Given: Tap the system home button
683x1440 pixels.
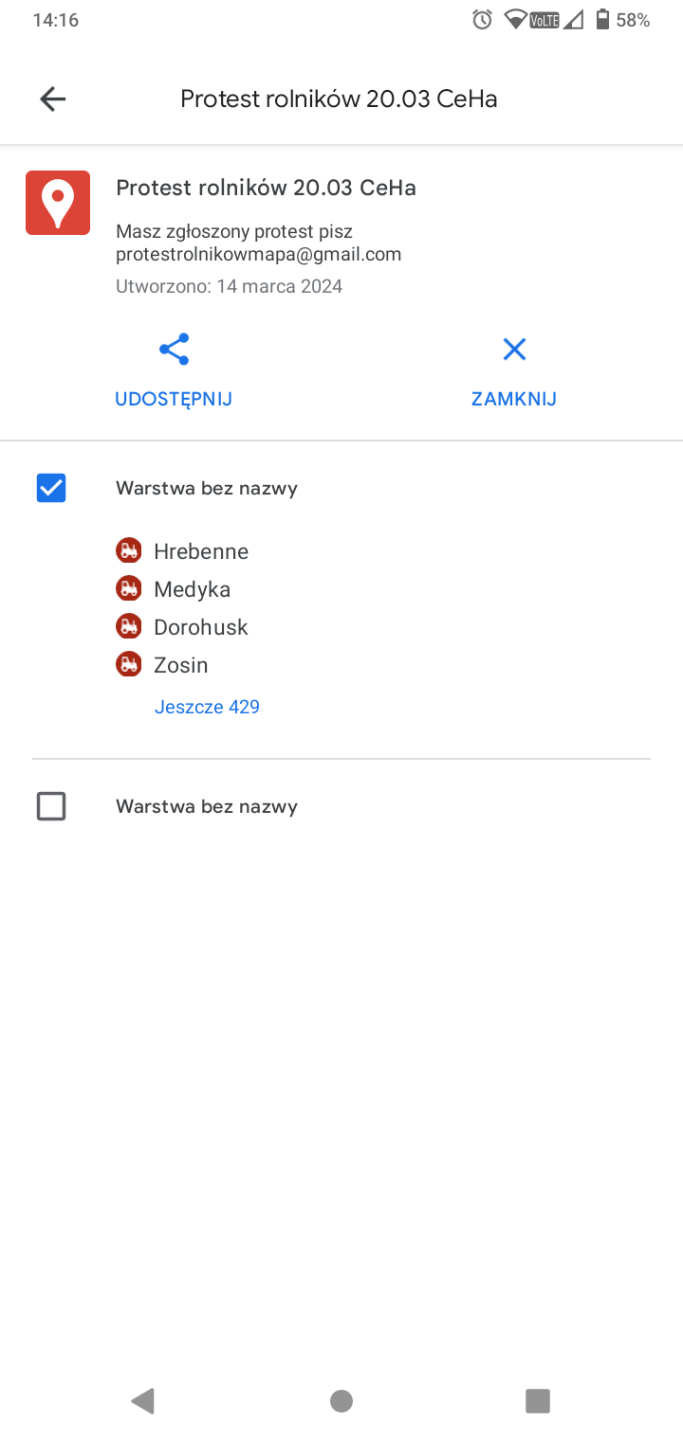Looking at the screenshot, I should [x=341, y=1401].
